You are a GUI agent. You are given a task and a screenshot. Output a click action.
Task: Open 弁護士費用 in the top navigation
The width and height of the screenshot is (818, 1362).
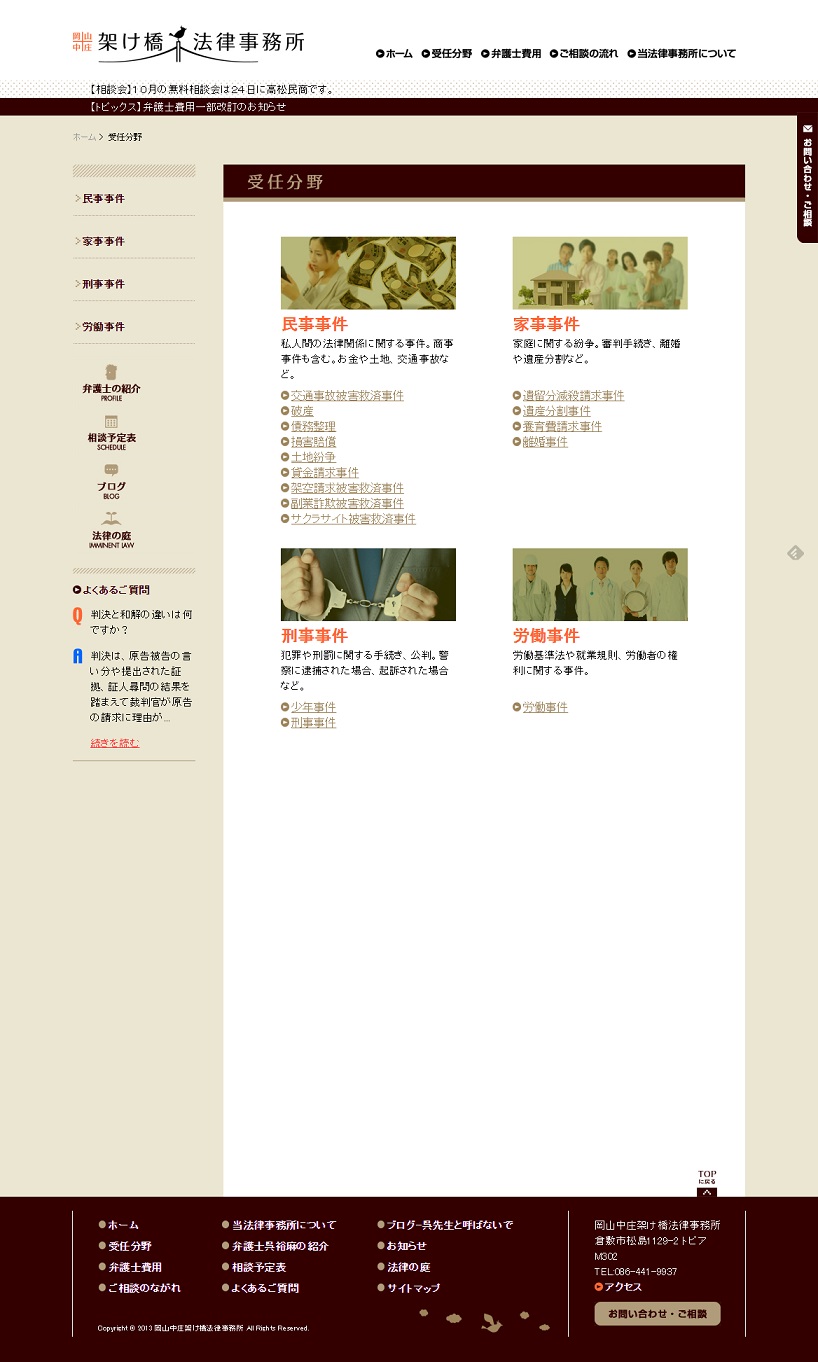pyautogui.click(x=511, y=54)
